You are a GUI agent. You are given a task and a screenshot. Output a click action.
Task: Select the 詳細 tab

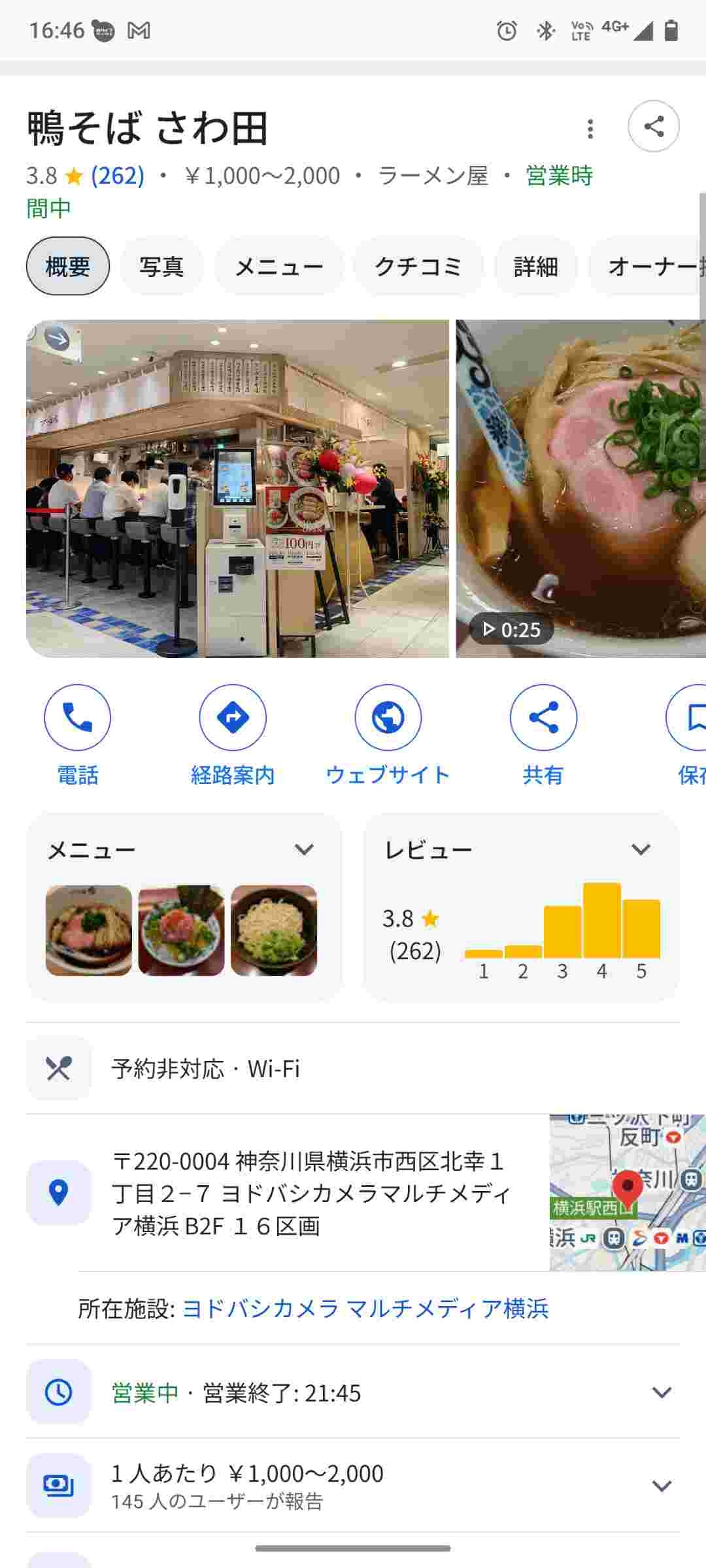tap(535, 267)
